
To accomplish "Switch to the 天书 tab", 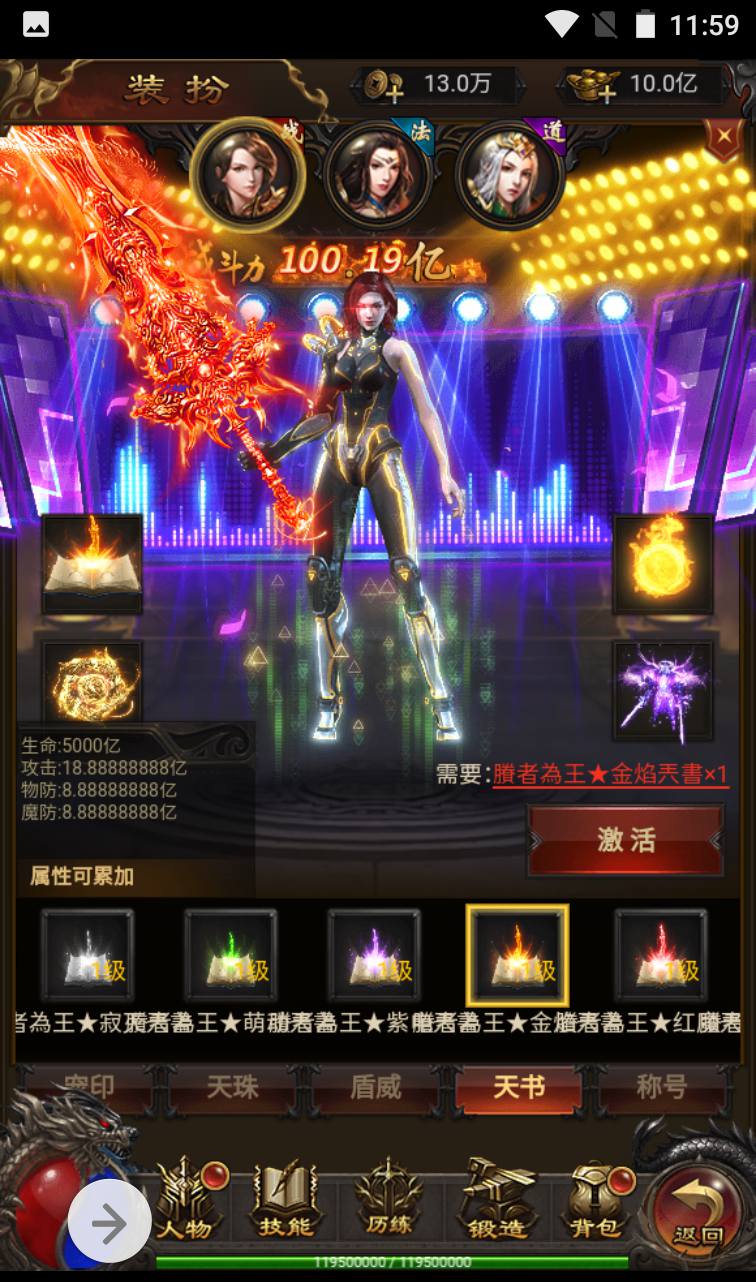I will pos(518,1088).
